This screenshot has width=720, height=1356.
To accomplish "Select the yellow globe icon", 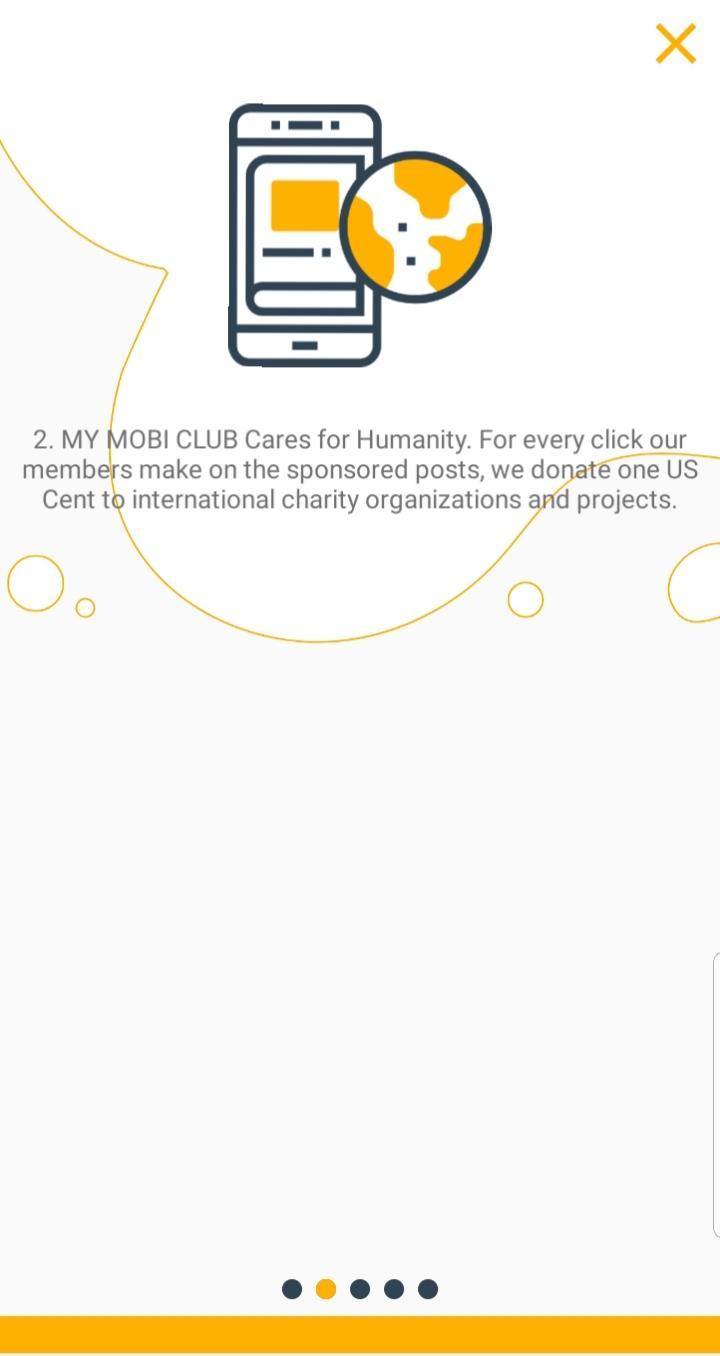I will (x=416, y=228).
